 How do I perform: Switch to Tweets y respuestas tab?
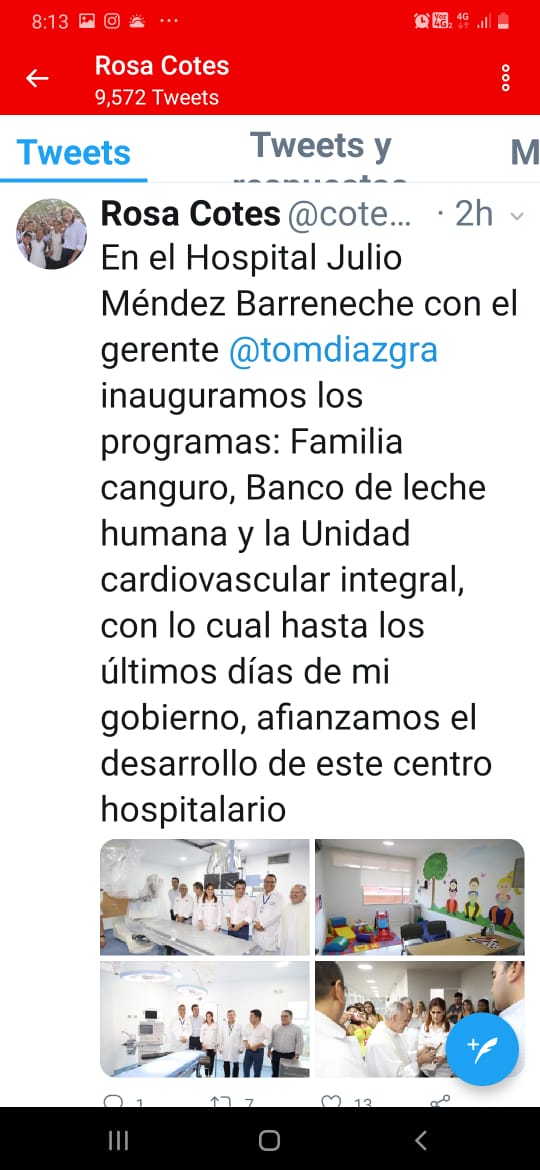(x=321, y=152)
